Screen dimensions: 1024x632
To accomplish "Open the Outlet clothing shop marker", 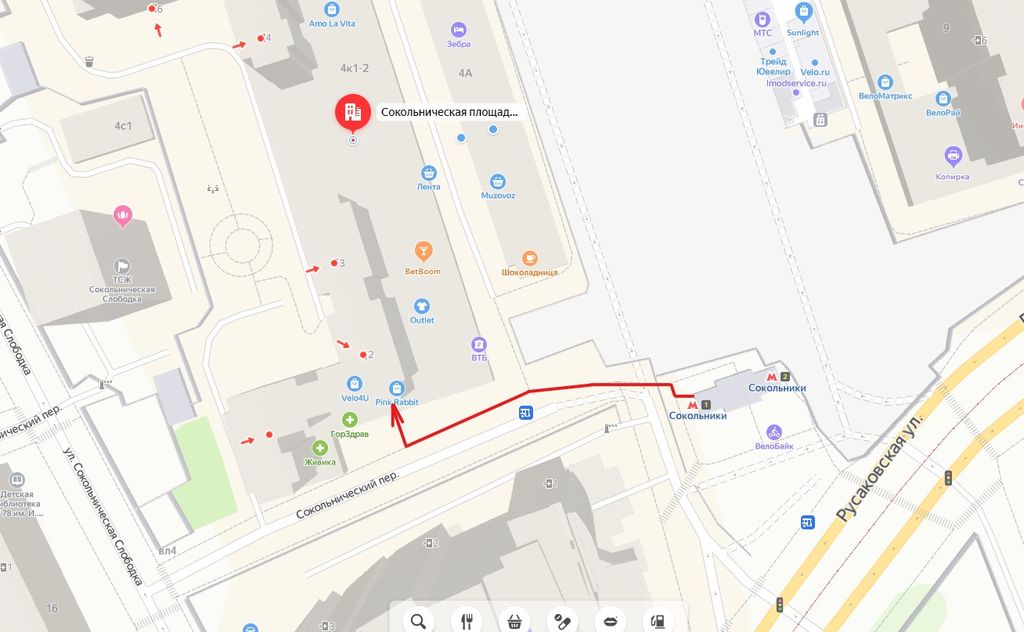I will [421, 306].
